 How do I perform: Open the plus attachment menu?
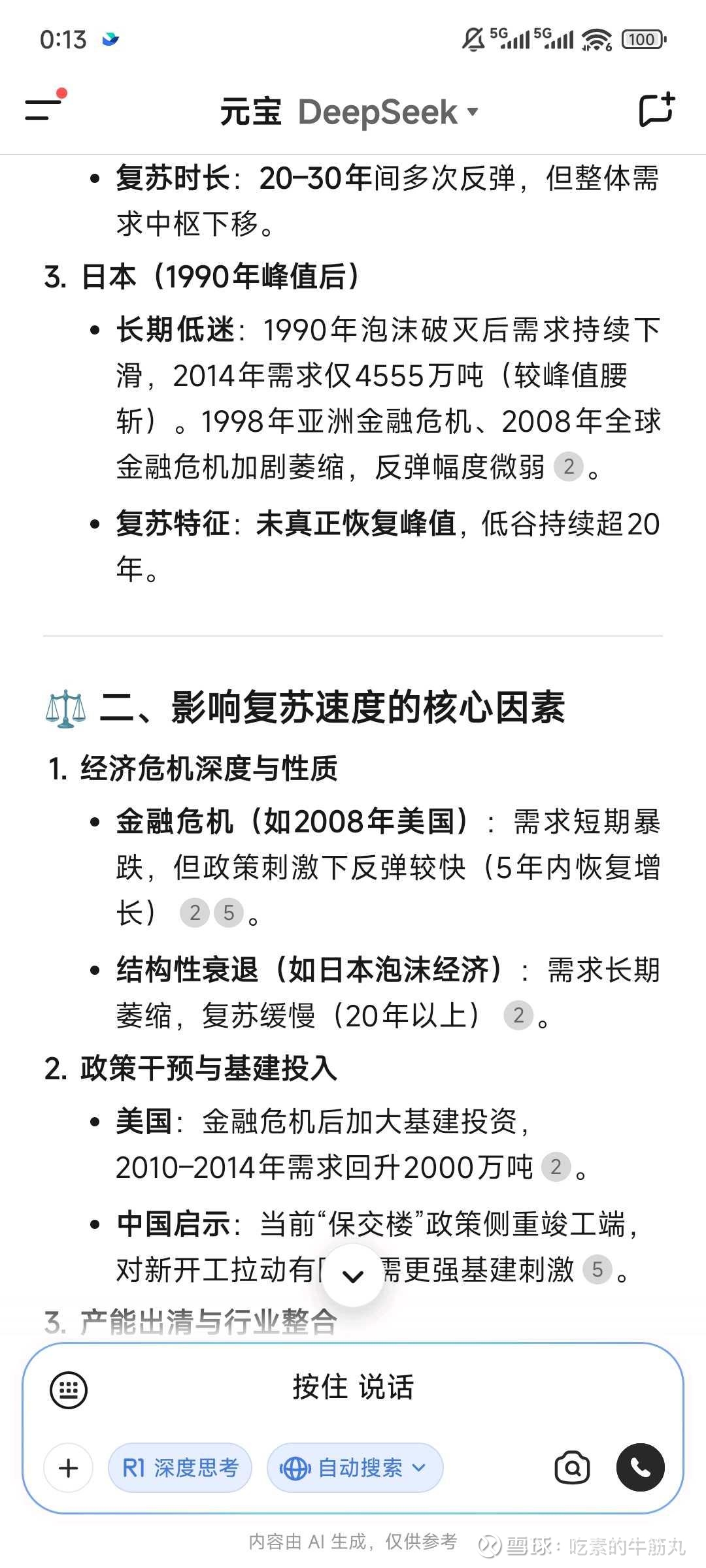[69, 1468]
